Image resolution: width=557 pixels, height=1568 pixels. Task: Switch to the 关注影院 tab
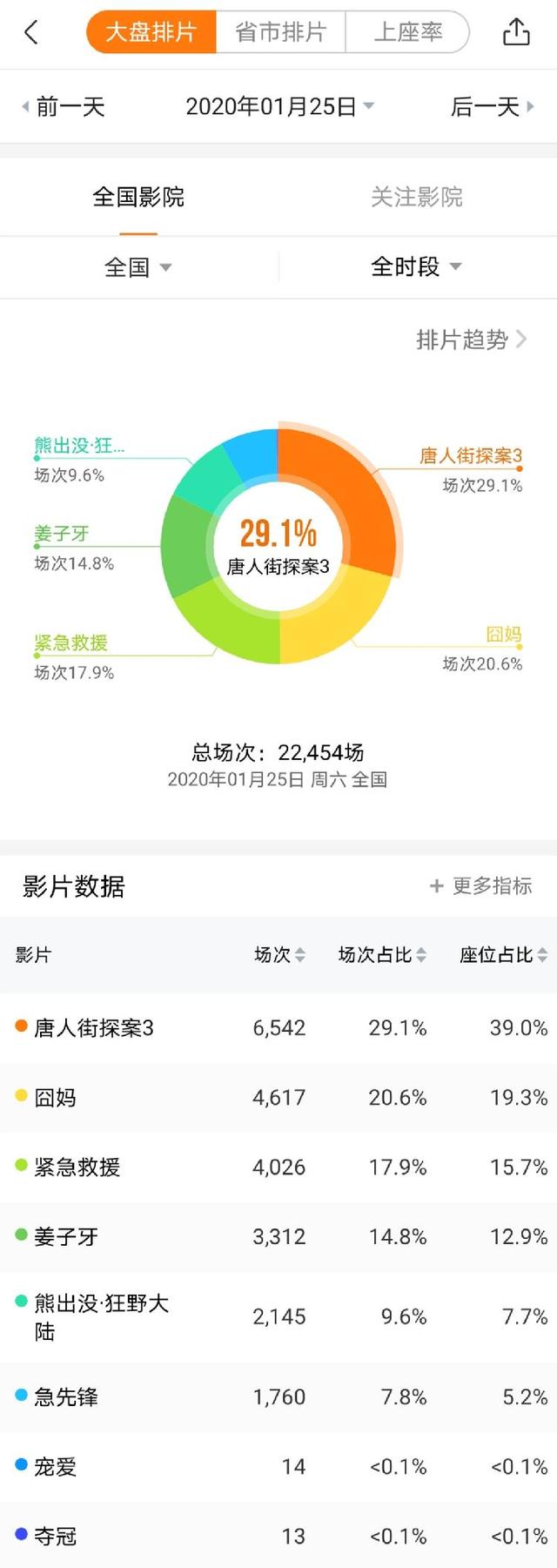click(417, 197)
